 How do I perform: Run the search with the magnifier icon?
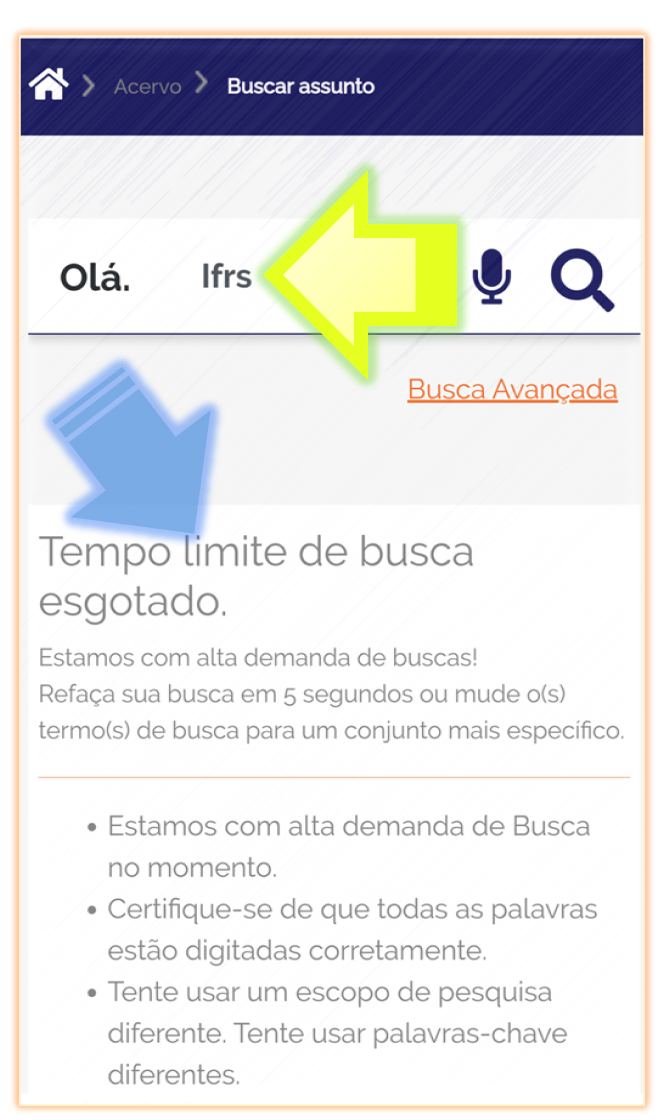[581, 279]
